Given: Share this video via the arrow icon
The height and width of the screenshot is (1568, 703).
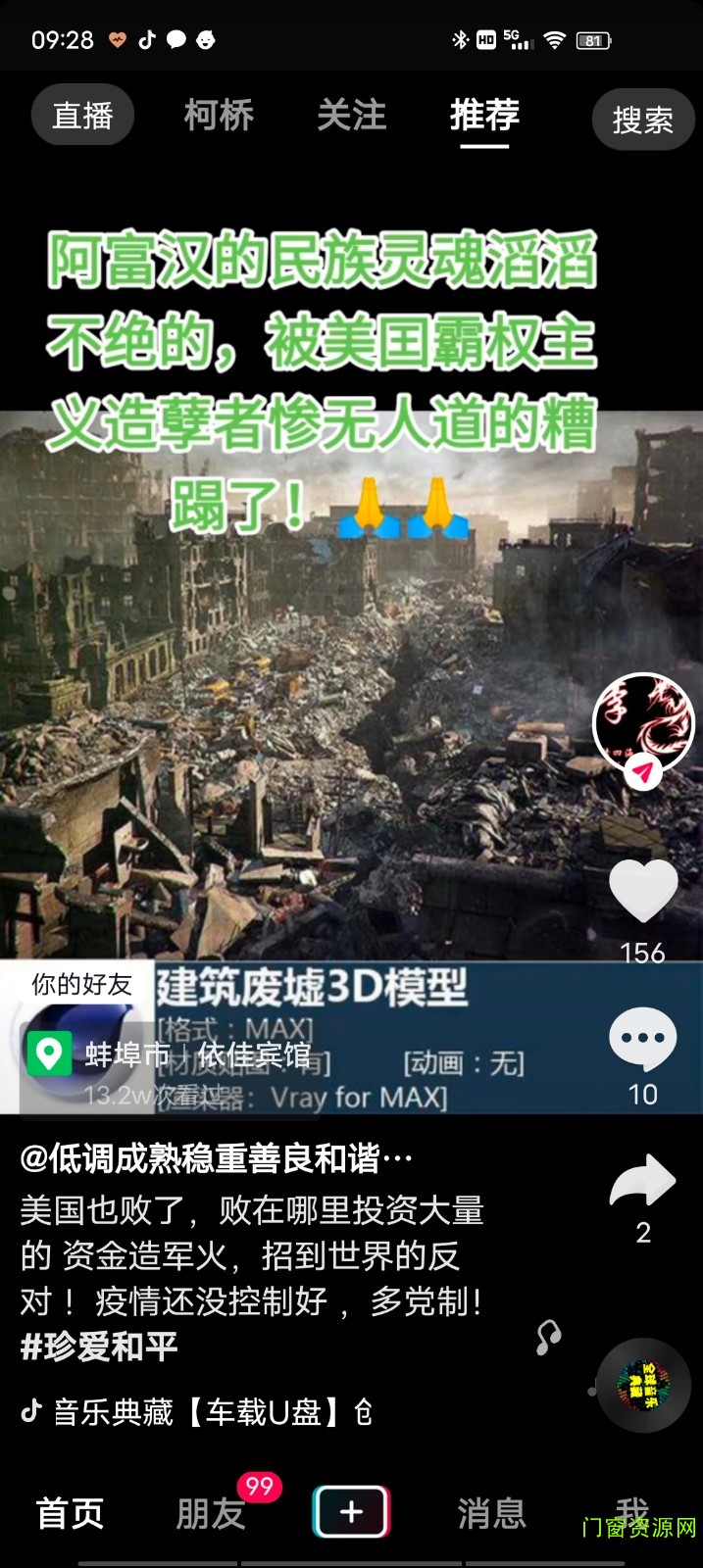Looking at the screenshot, I should pos(643,1182).
